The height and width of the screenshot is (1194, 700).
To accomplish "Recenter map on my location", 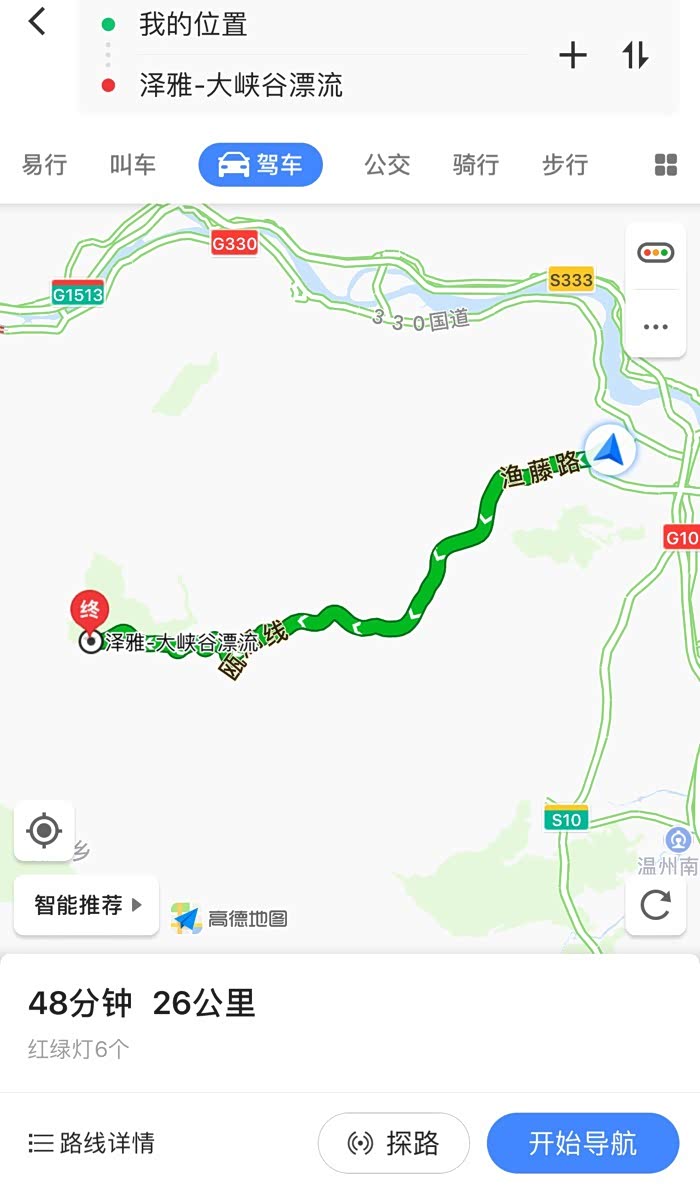I will [44, 830].
